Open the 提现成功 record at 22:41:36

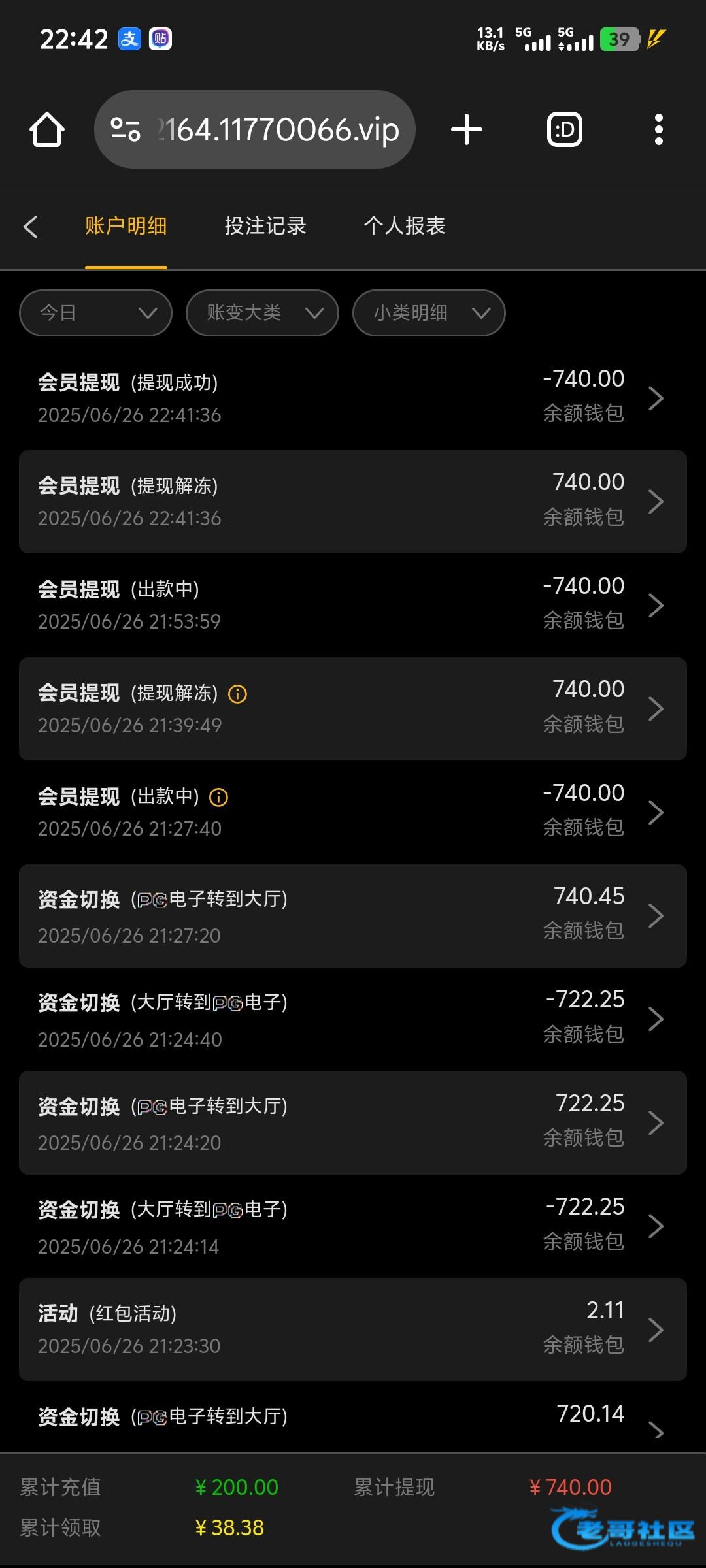pyautogui.click(x=353, y=398)
